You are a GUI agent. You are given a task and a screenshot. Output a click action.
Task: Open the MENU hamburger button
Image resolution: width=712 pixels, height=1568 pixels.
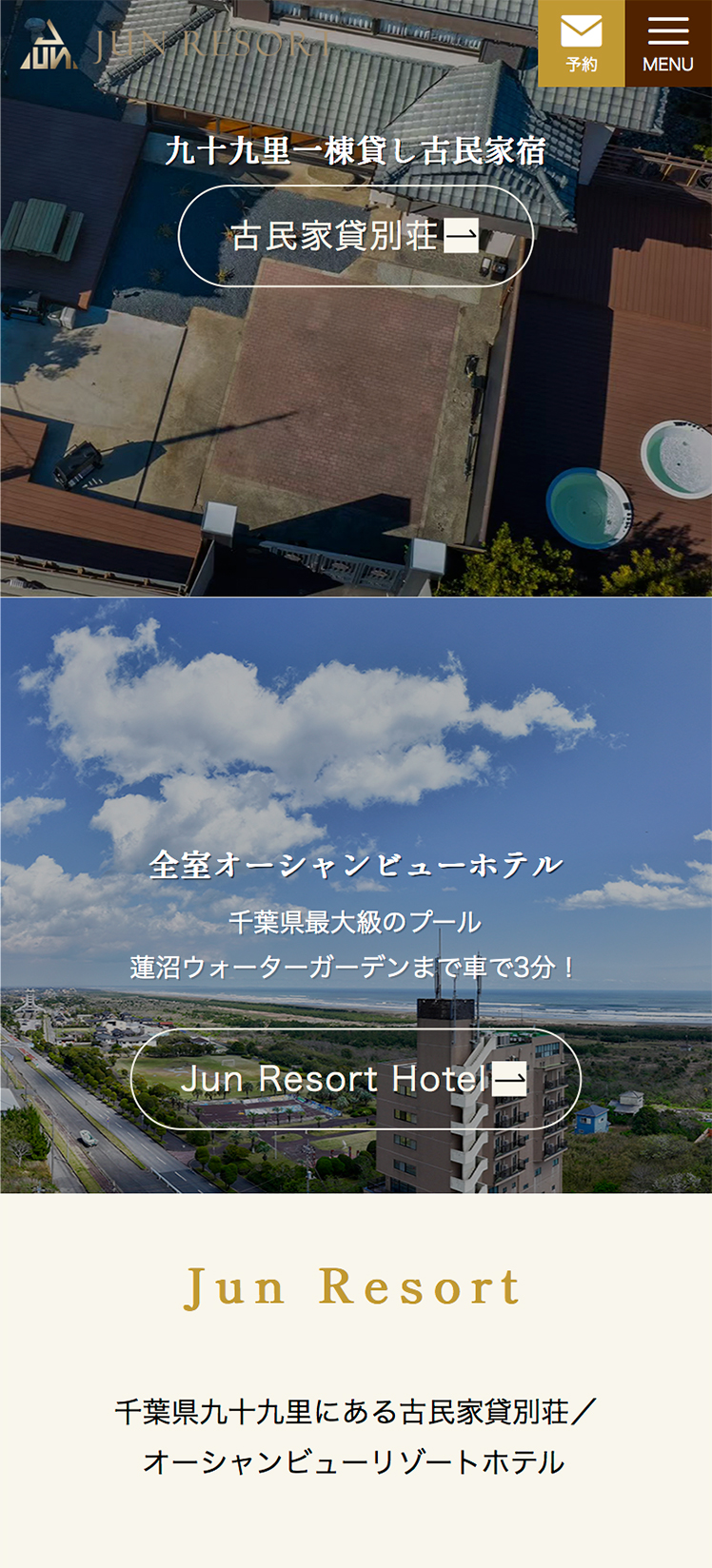pos(668,44)
